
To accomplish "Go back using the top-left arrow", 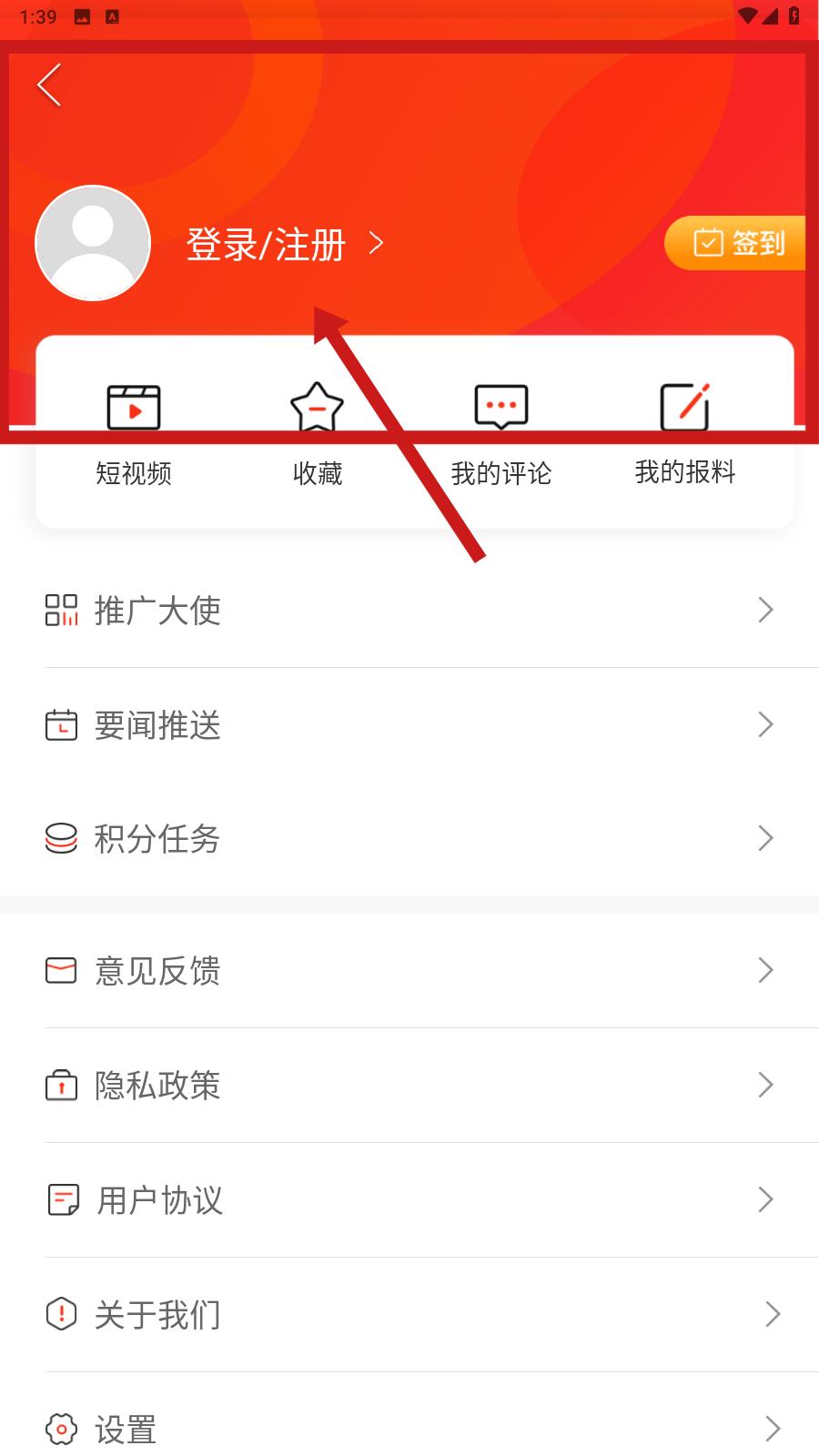I will click(50, 86).
